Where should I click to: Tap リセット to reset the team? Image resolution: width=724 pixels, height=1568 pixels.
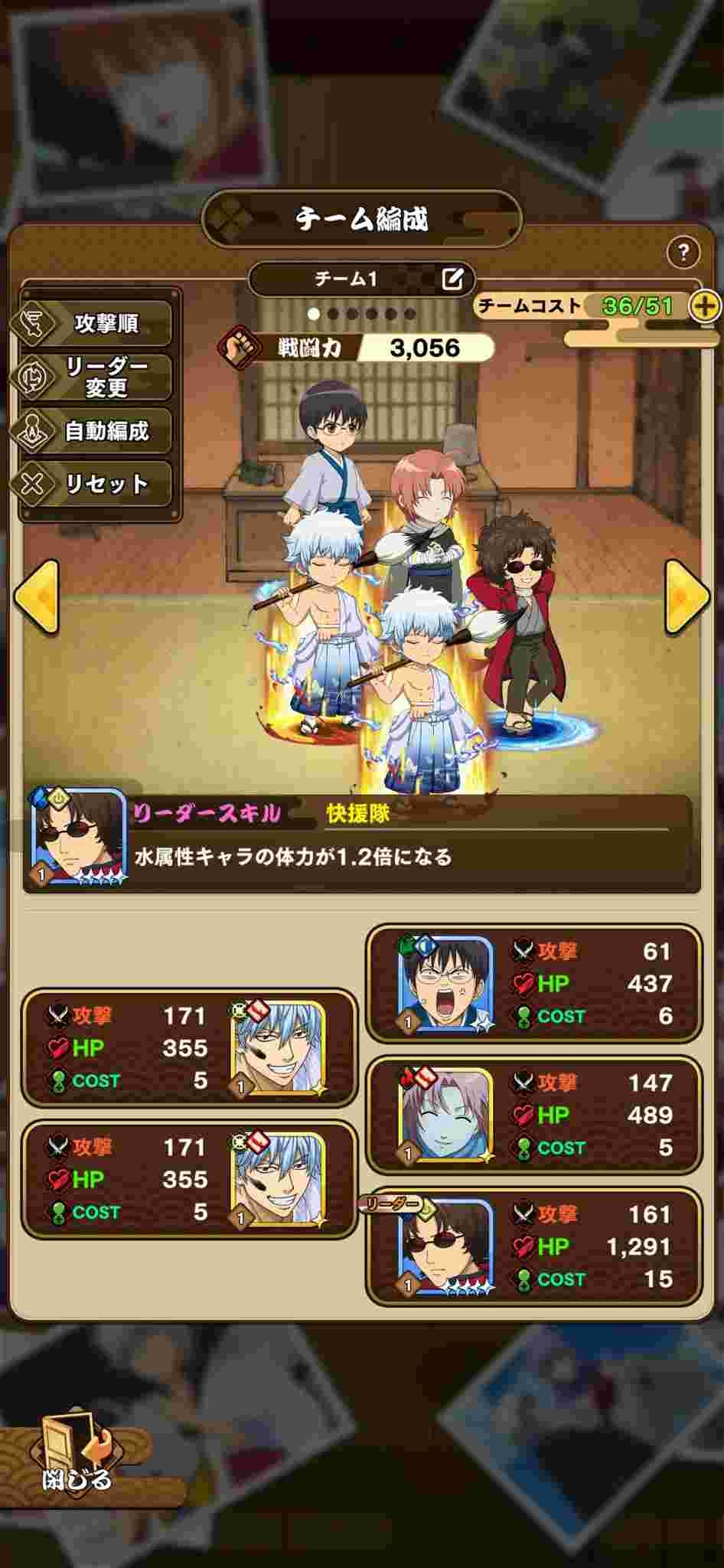pyautogui.click(x=96, y=484)
